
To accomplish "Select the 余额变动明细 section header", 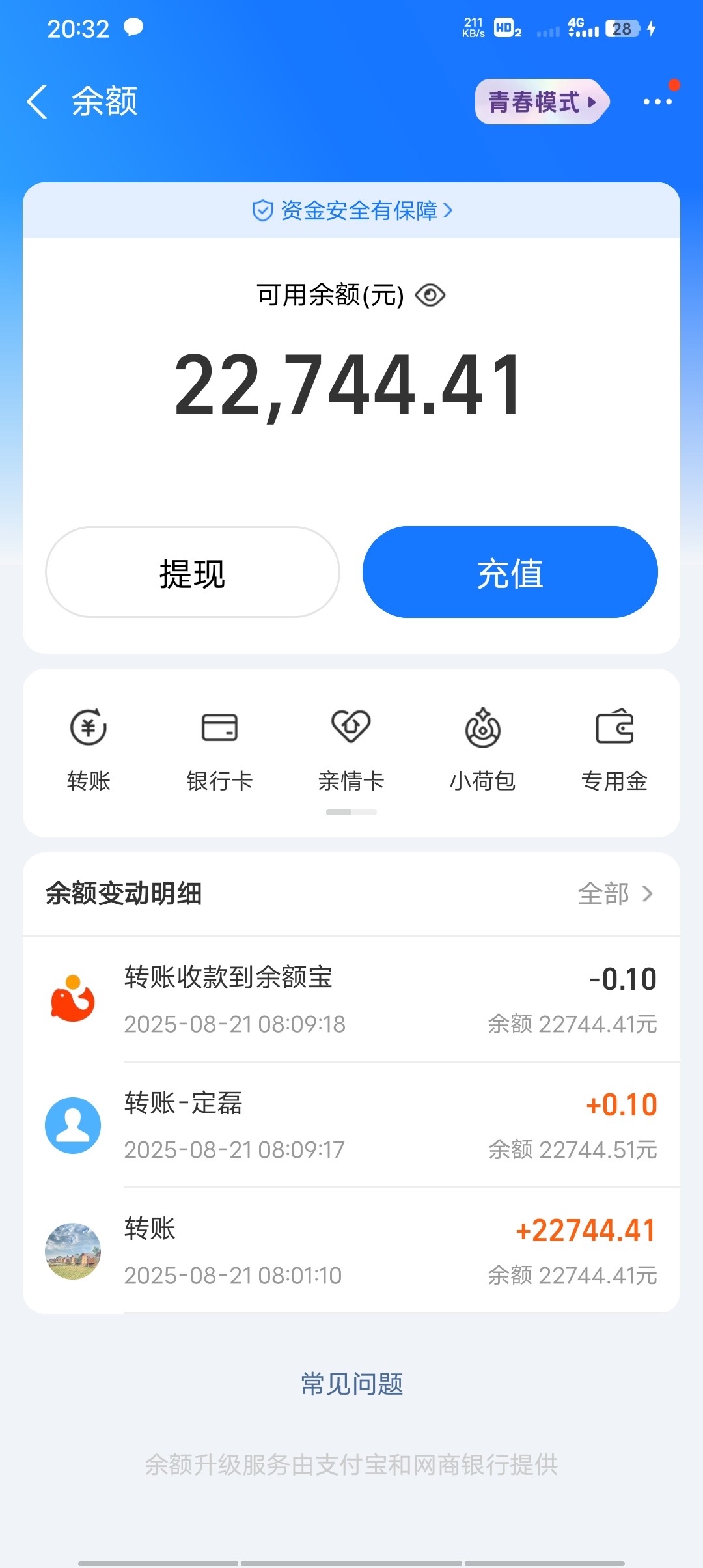I will [x=124, y=894].
